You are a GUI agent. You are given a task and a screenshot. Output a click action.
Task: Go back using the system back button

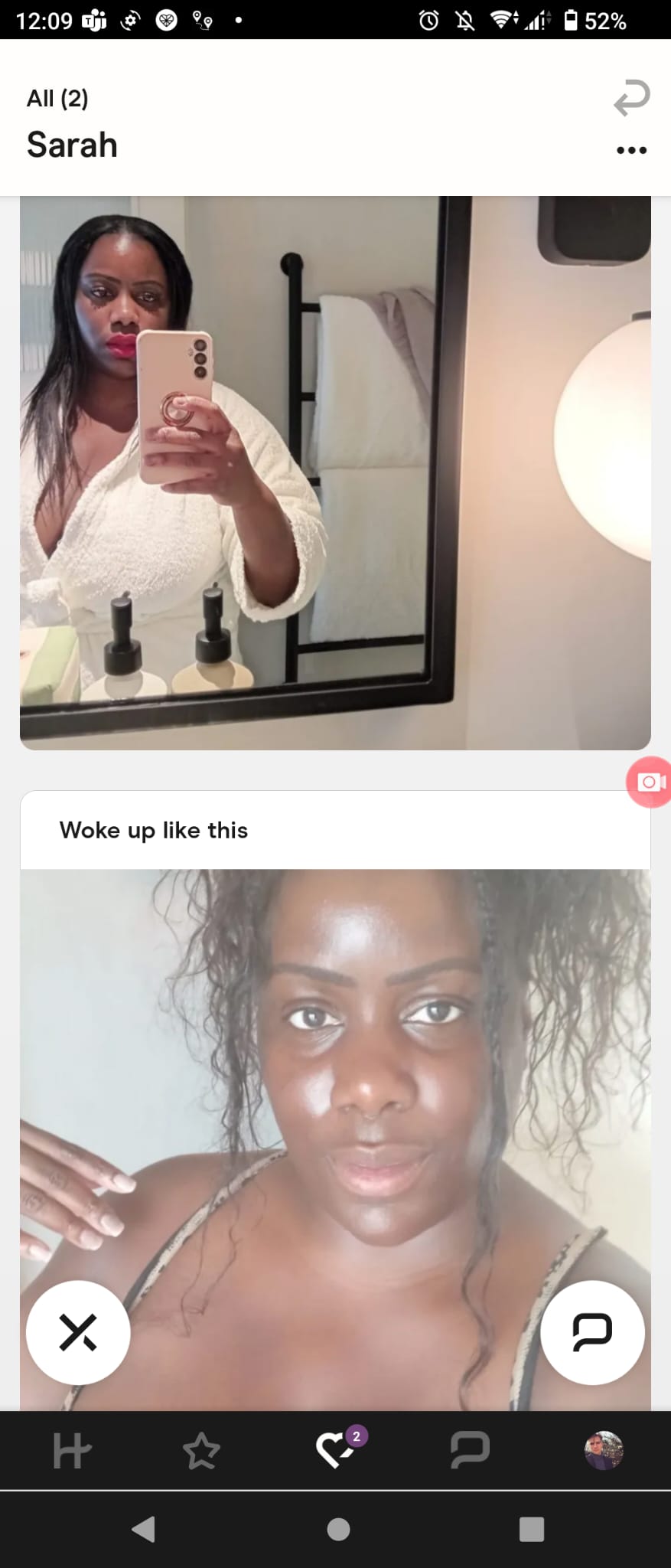pyautogui.click(x=143, y=1529)
